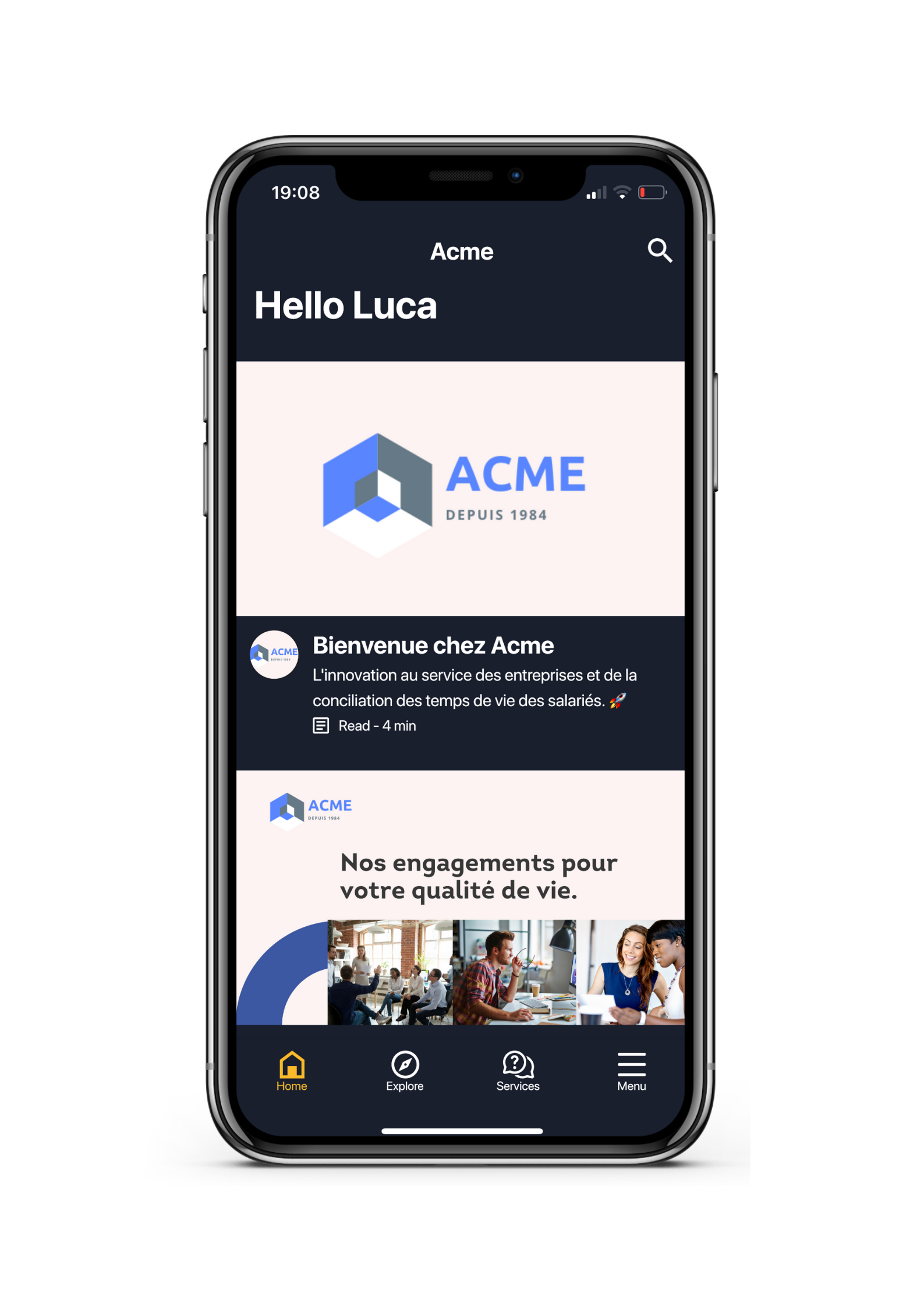Open the search icon
924x1307 pixels.
click(659, 251)
